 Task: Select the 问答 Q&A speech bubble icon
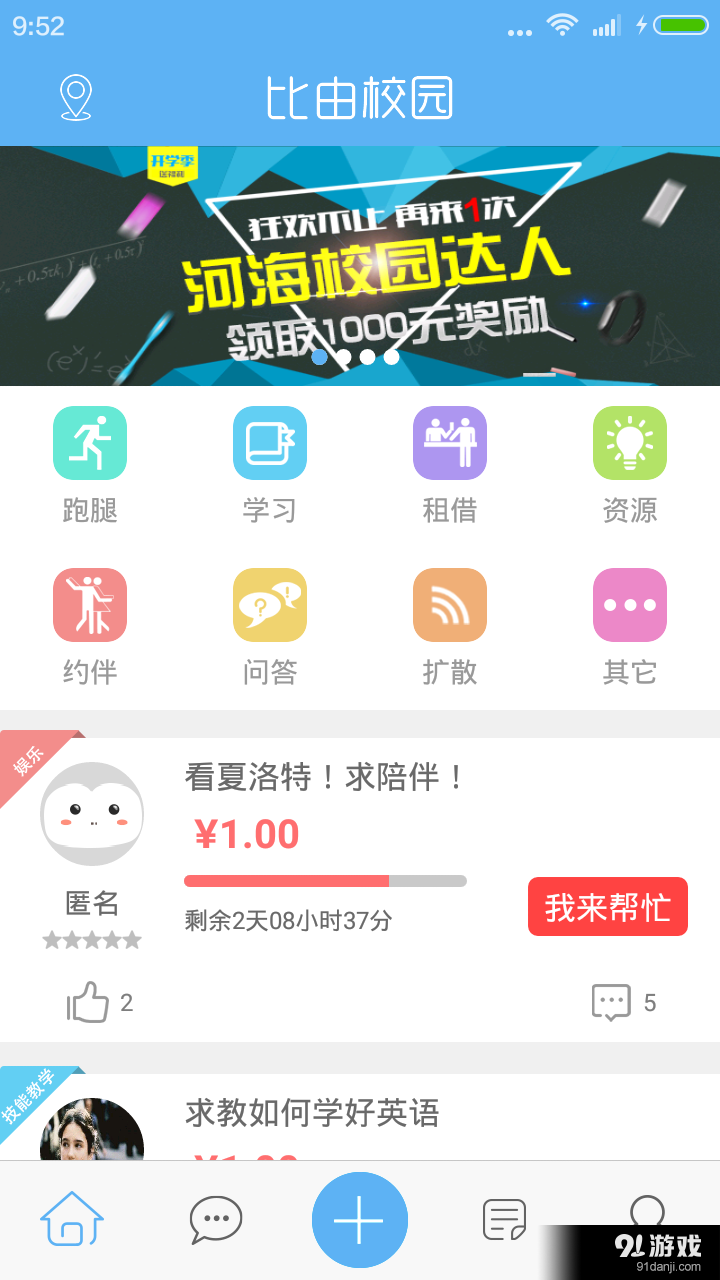(x=270, y=605)
